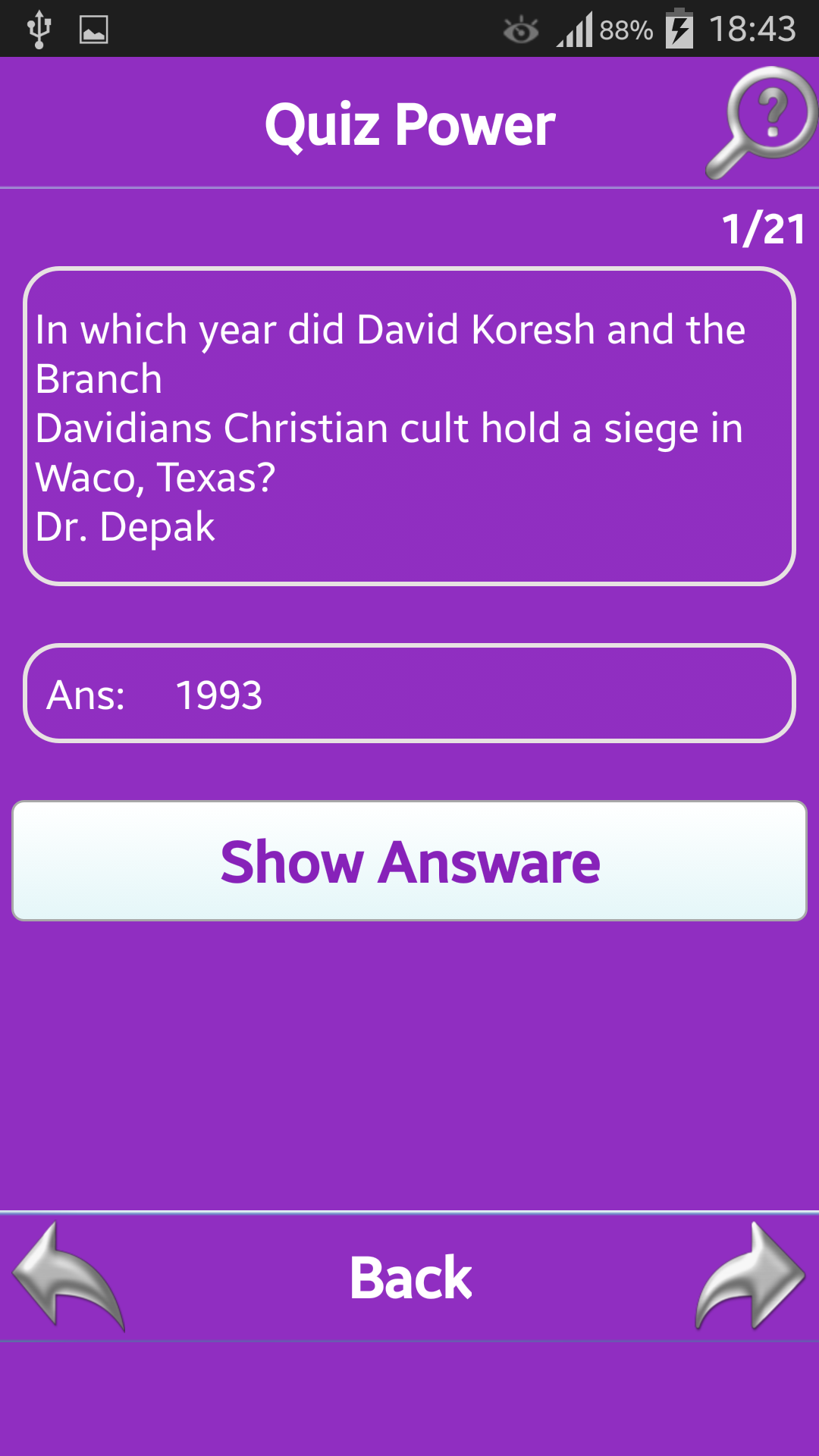Tap the Back label
This screenshot has width=819, height=1456.
[410, 1278]
